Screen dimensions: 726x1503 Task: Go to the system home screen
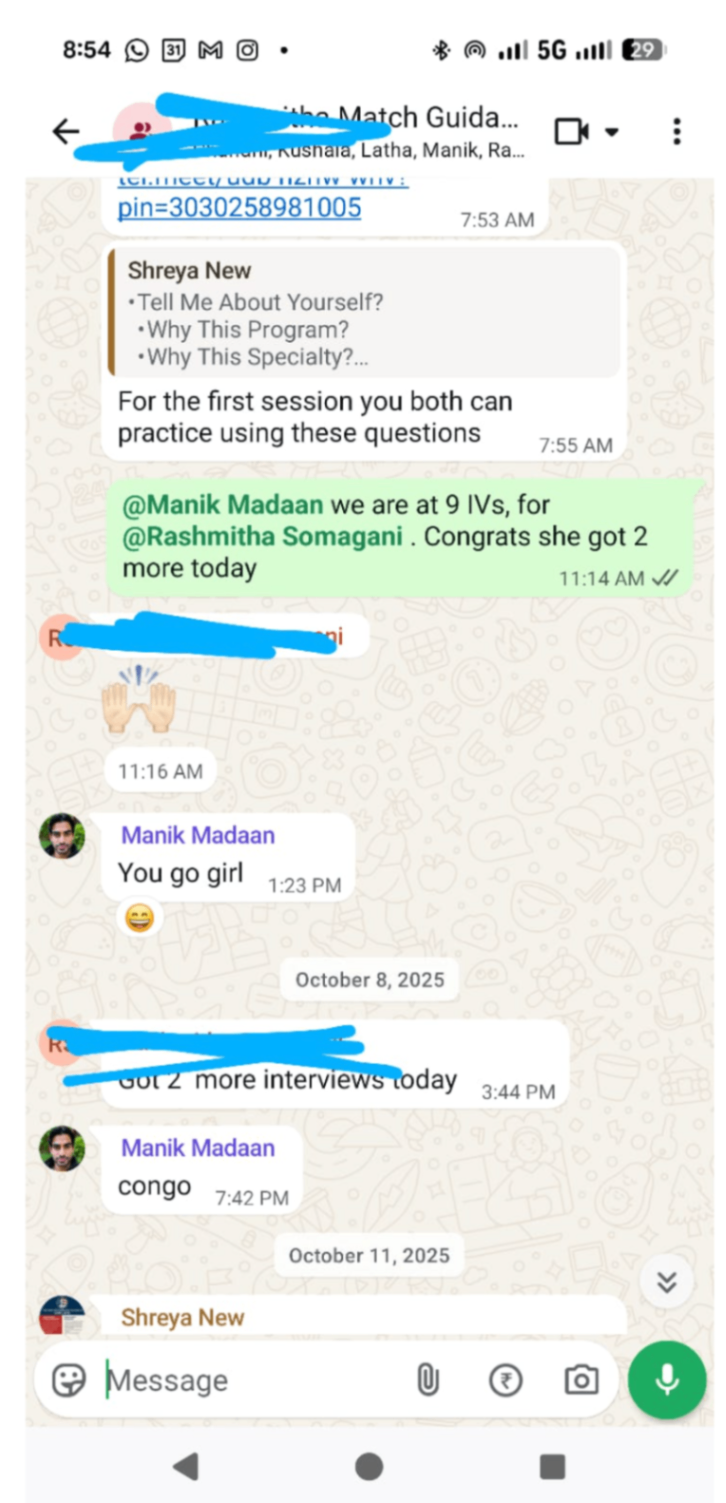[x=369, y=1466]
